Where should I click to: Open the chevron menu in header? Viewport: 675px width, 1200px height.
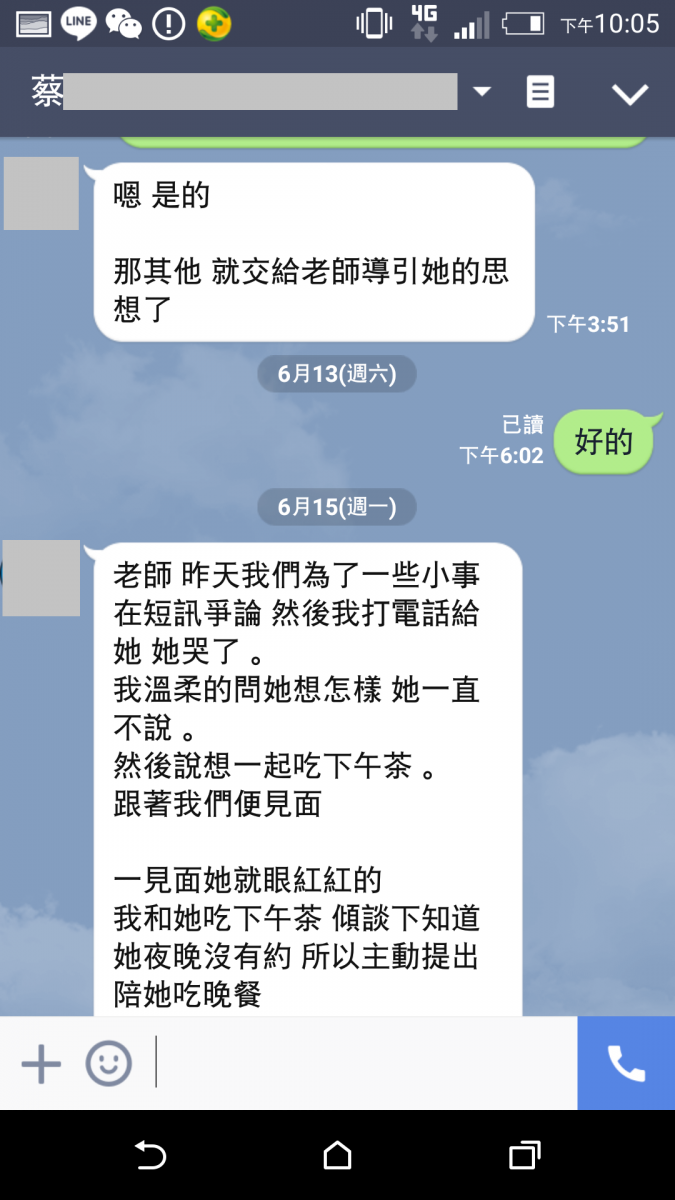[x=630, y=94]
